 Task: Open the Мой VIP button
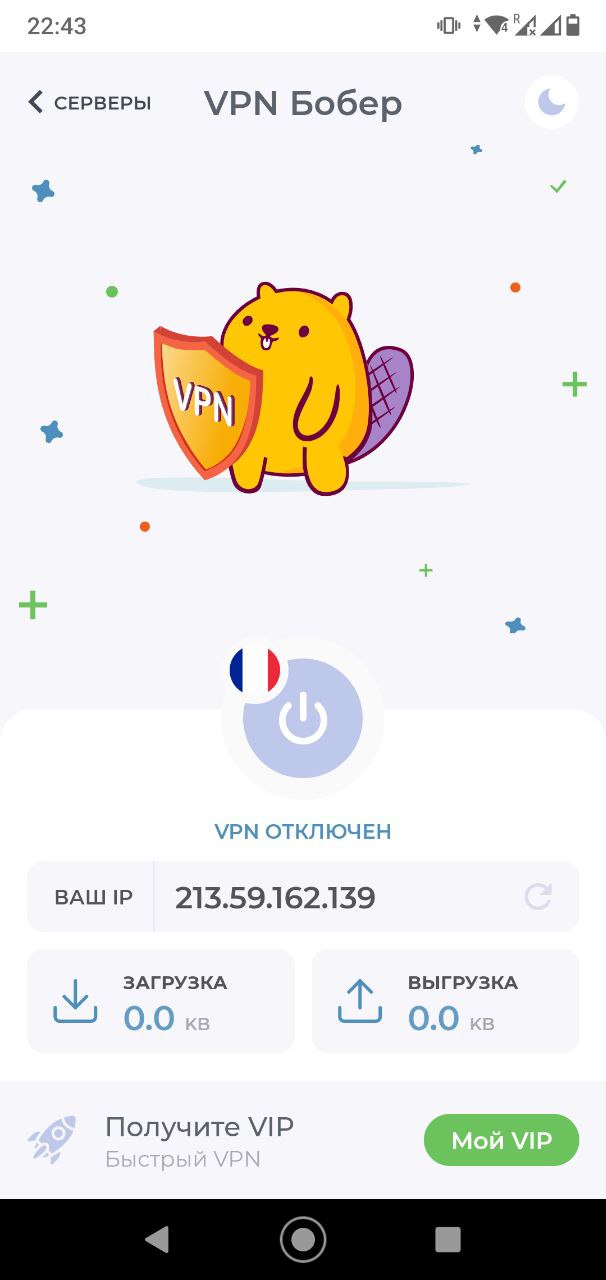point(501,1140)
